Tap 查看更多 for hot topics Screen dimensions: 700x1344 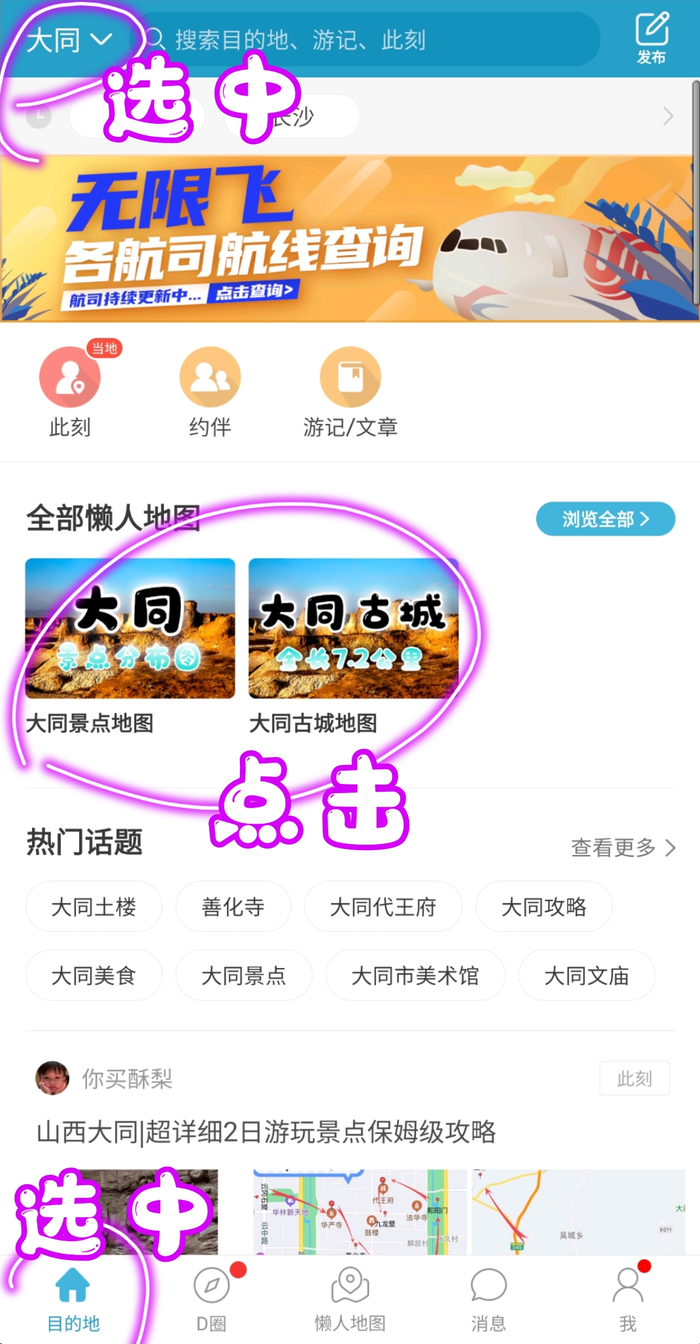(x=623, y=848)
